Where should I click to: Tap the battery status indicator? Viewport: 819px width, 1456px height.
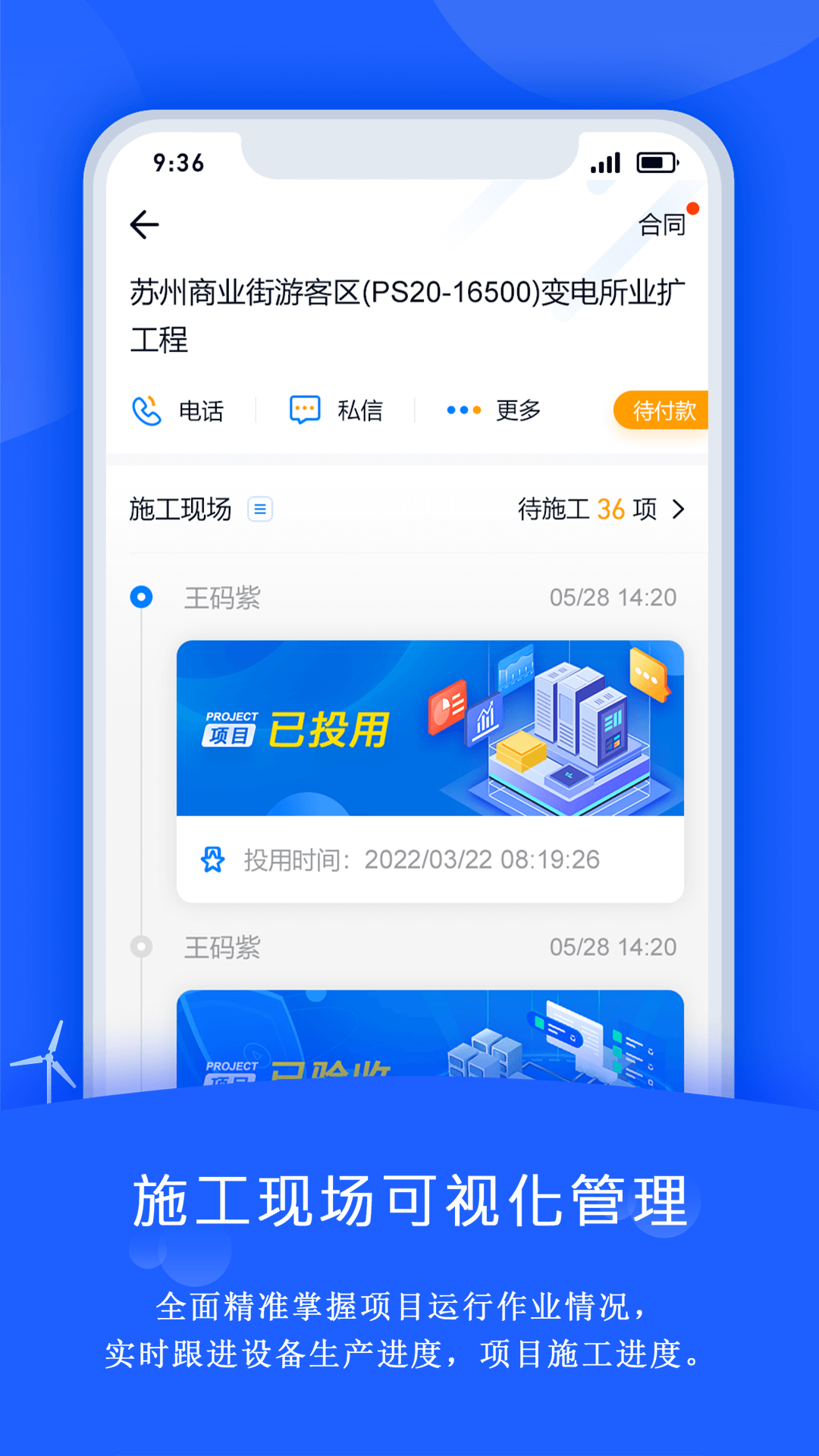coord(657,161)
